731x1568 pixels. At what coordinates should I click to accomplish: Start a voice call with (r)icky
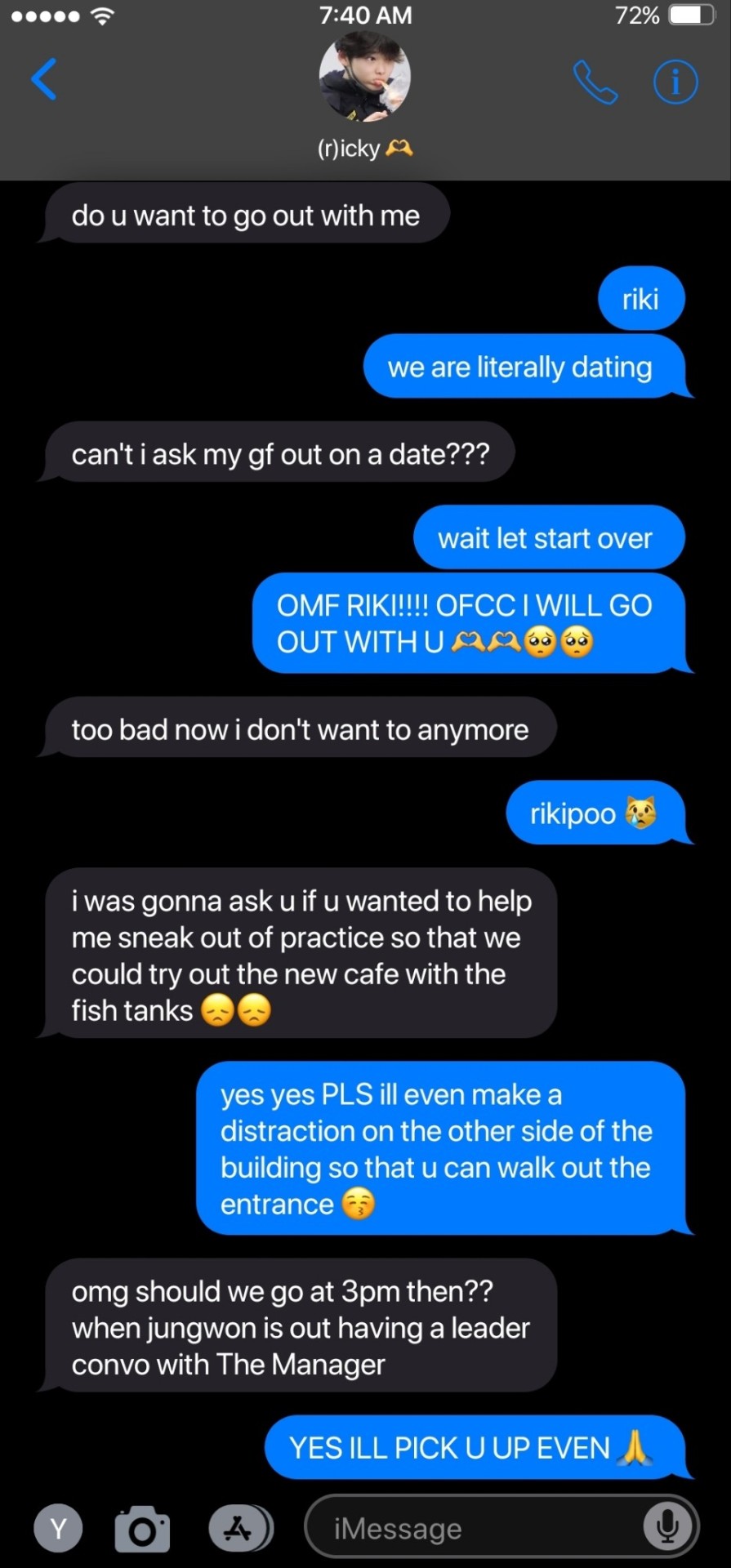click(595, 82)
